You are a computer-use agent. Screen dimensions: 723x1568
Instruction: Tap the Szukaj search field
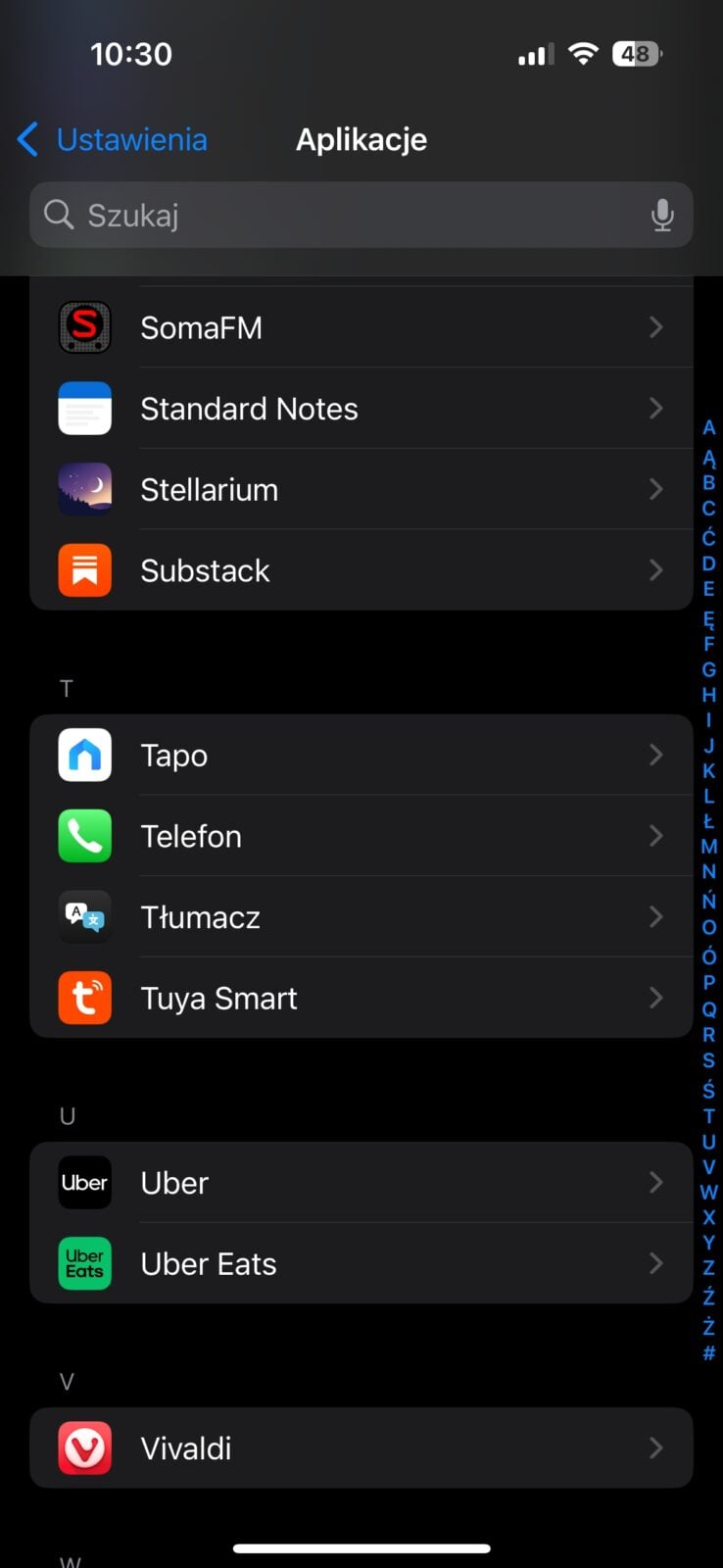click(x=361, y=215)
